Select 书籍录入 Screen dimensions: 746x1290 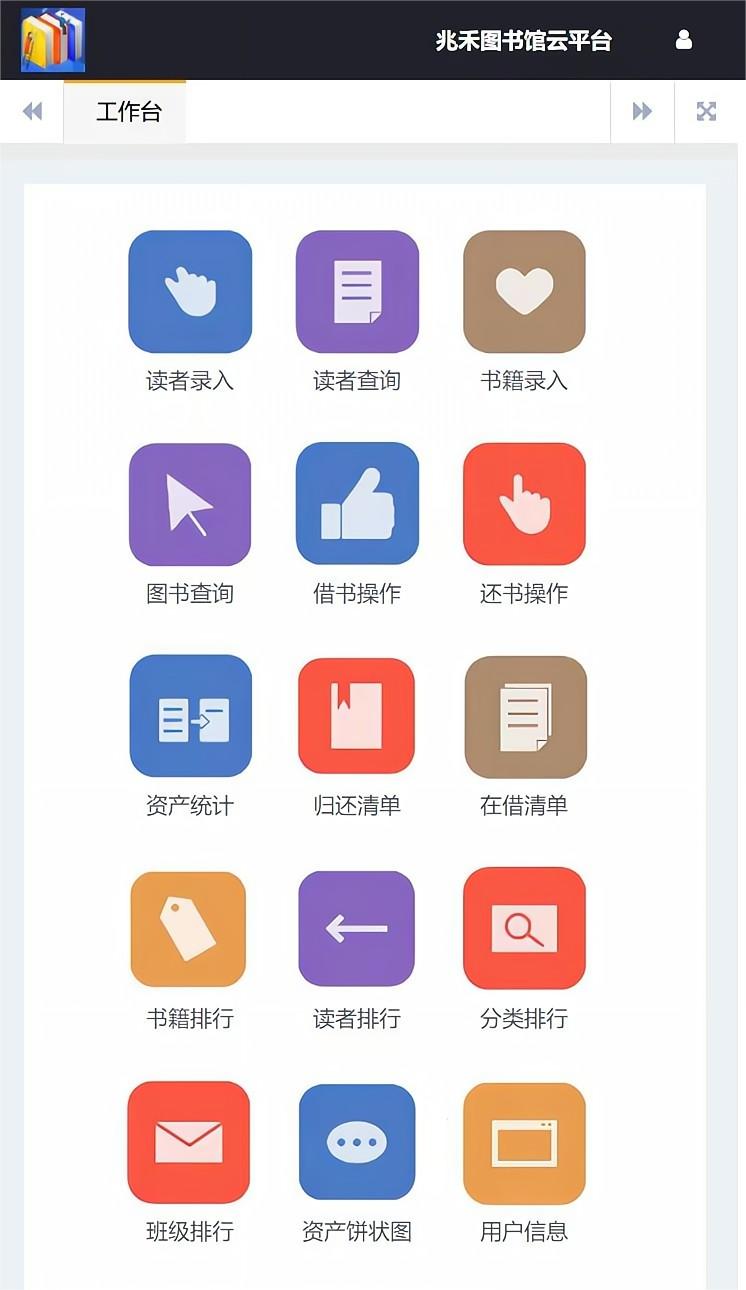(524, 292)
